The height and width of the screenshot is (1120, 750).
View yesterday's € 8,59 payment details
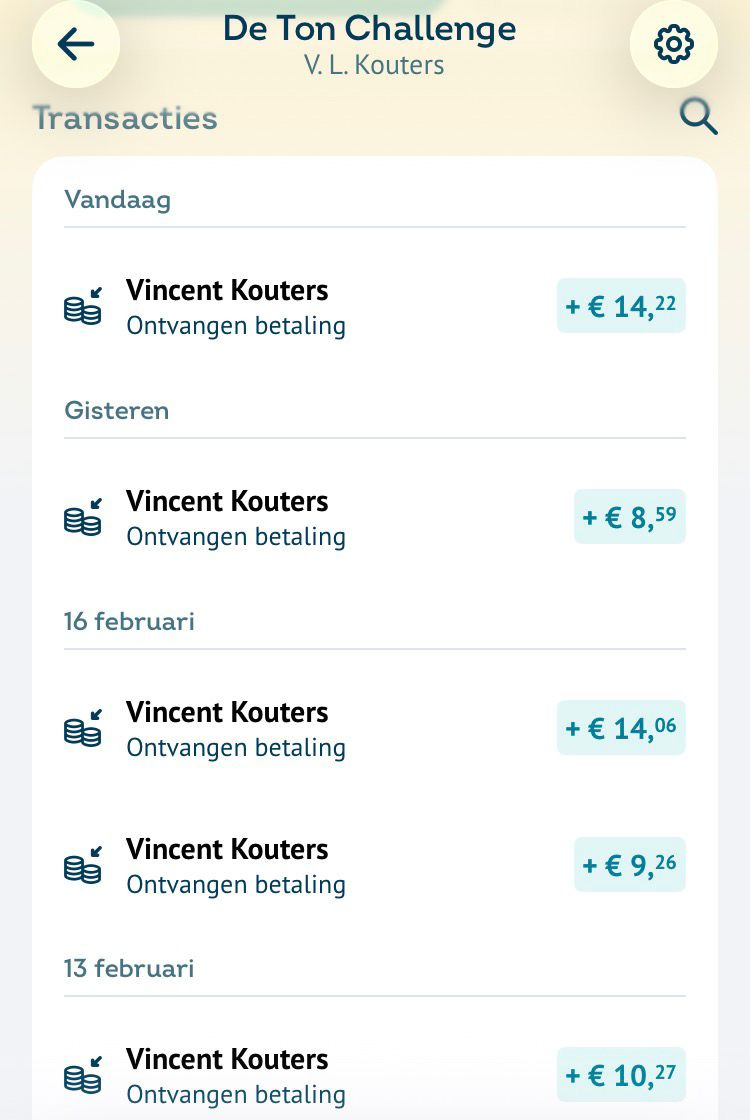[374, 517]
